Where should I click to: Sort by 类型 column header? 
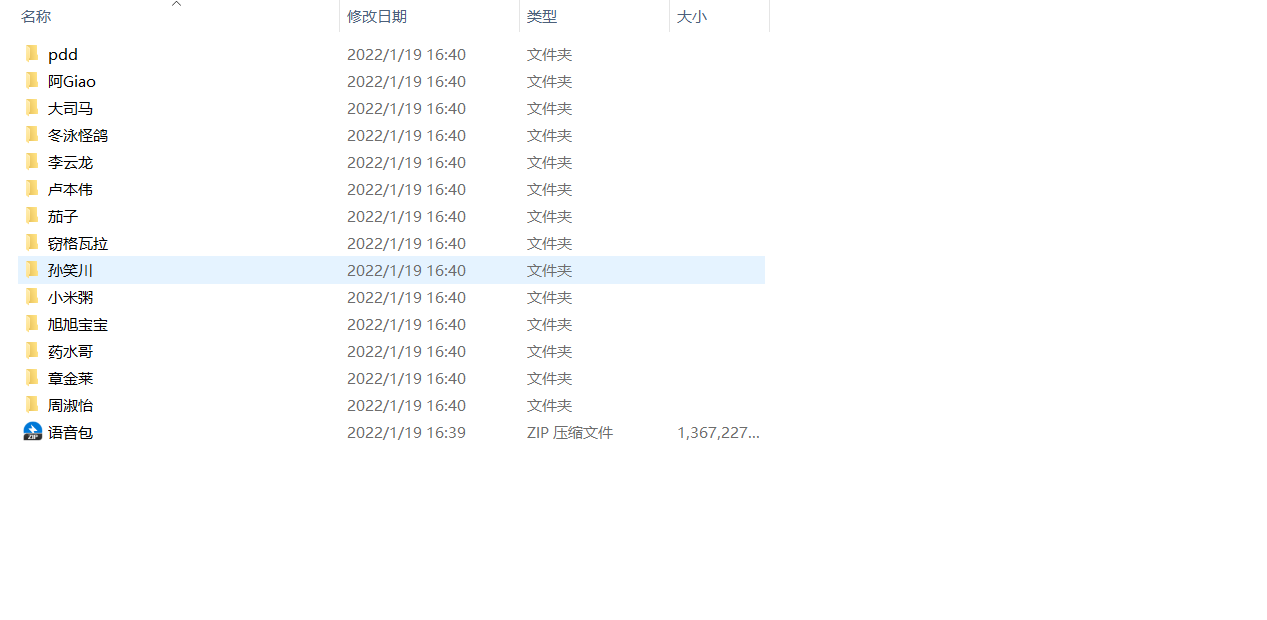[542, 17]
